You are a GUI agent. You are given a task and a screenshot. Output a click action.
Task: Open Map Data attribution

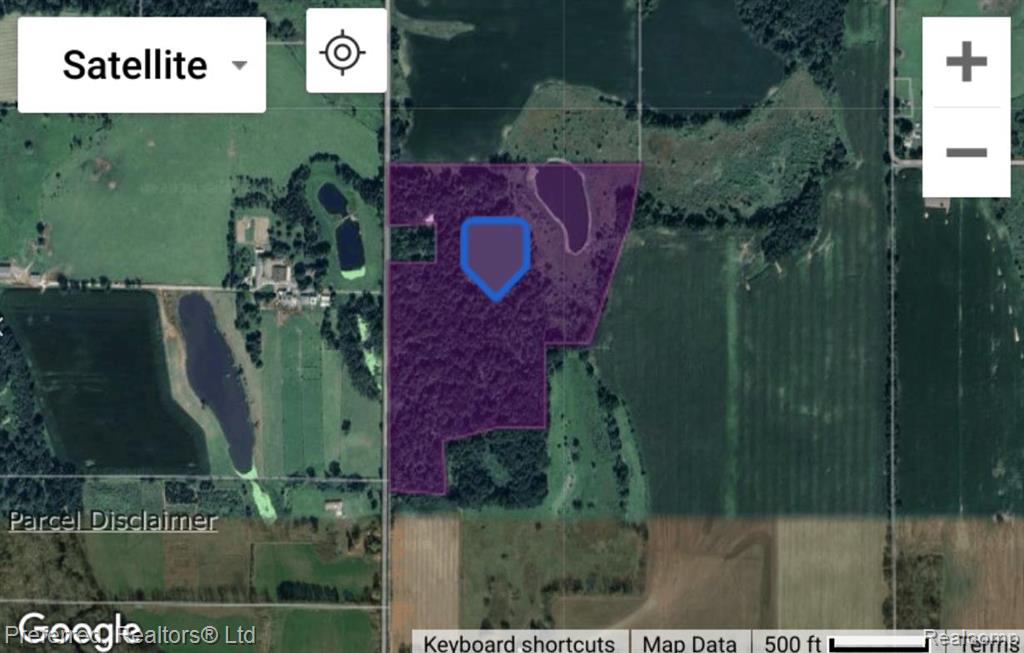click(x=690, y=642)
